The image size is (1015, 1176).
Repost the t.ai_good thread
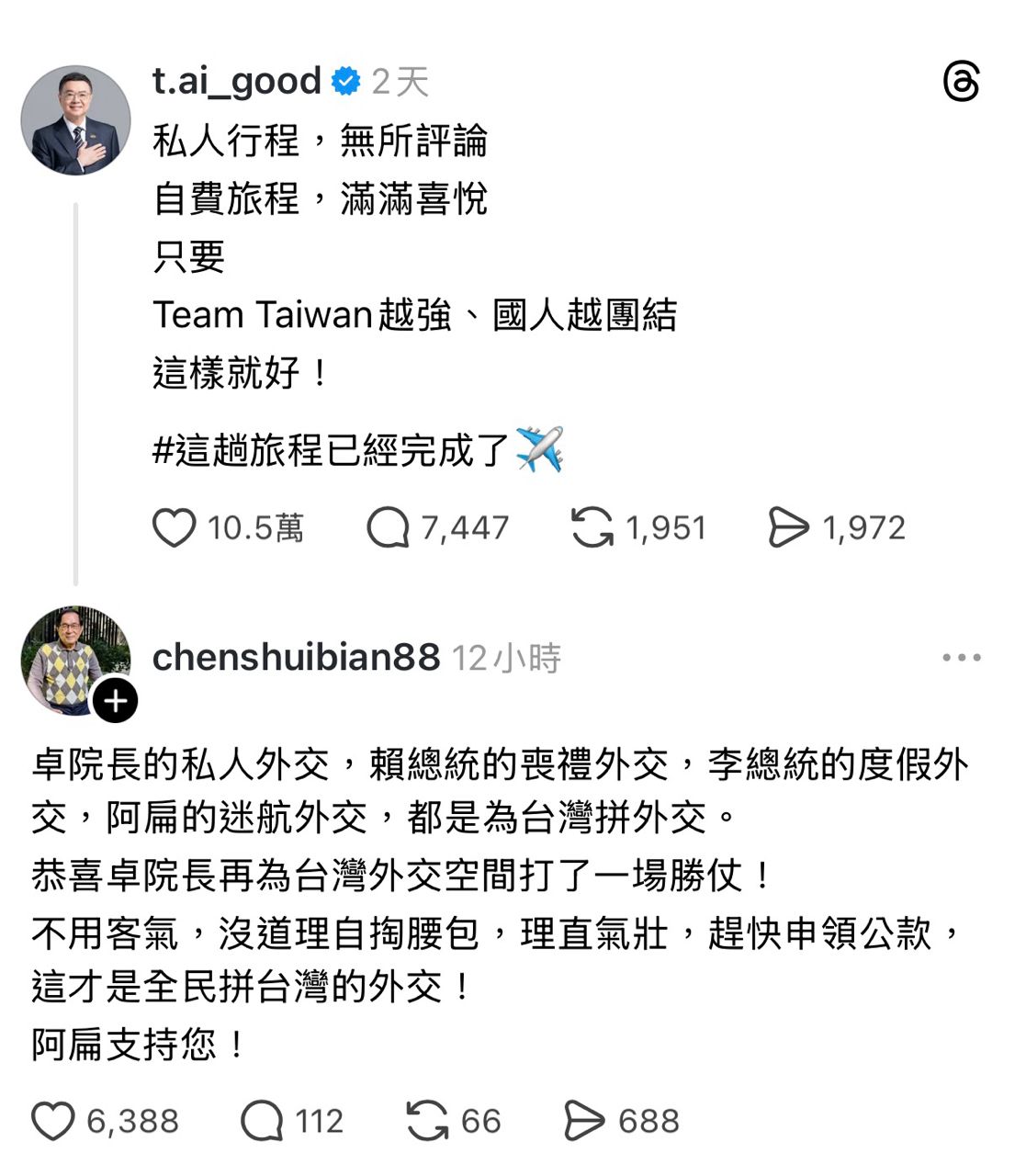[x=592, y=528]
